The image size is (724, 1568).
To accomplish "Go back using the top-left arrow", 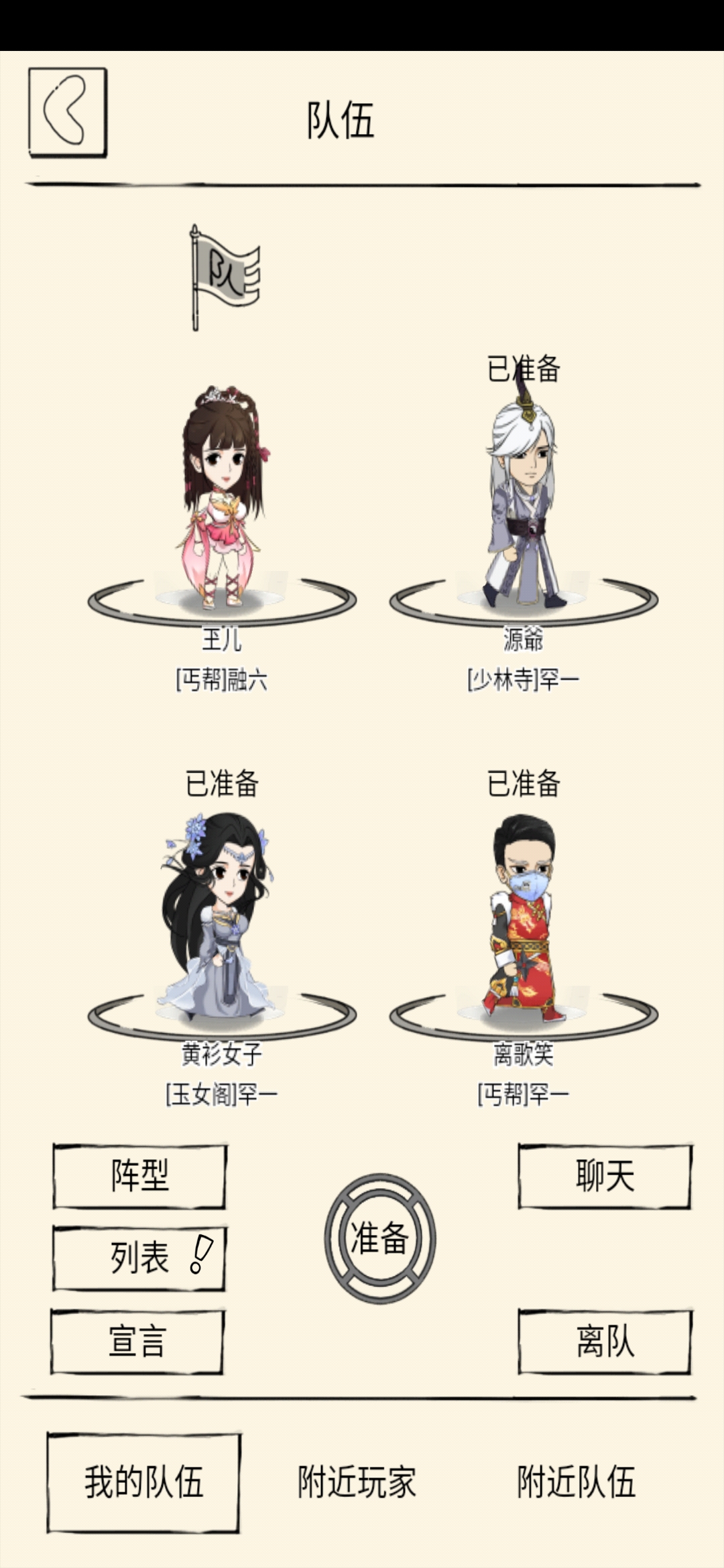I will [67, 113].
